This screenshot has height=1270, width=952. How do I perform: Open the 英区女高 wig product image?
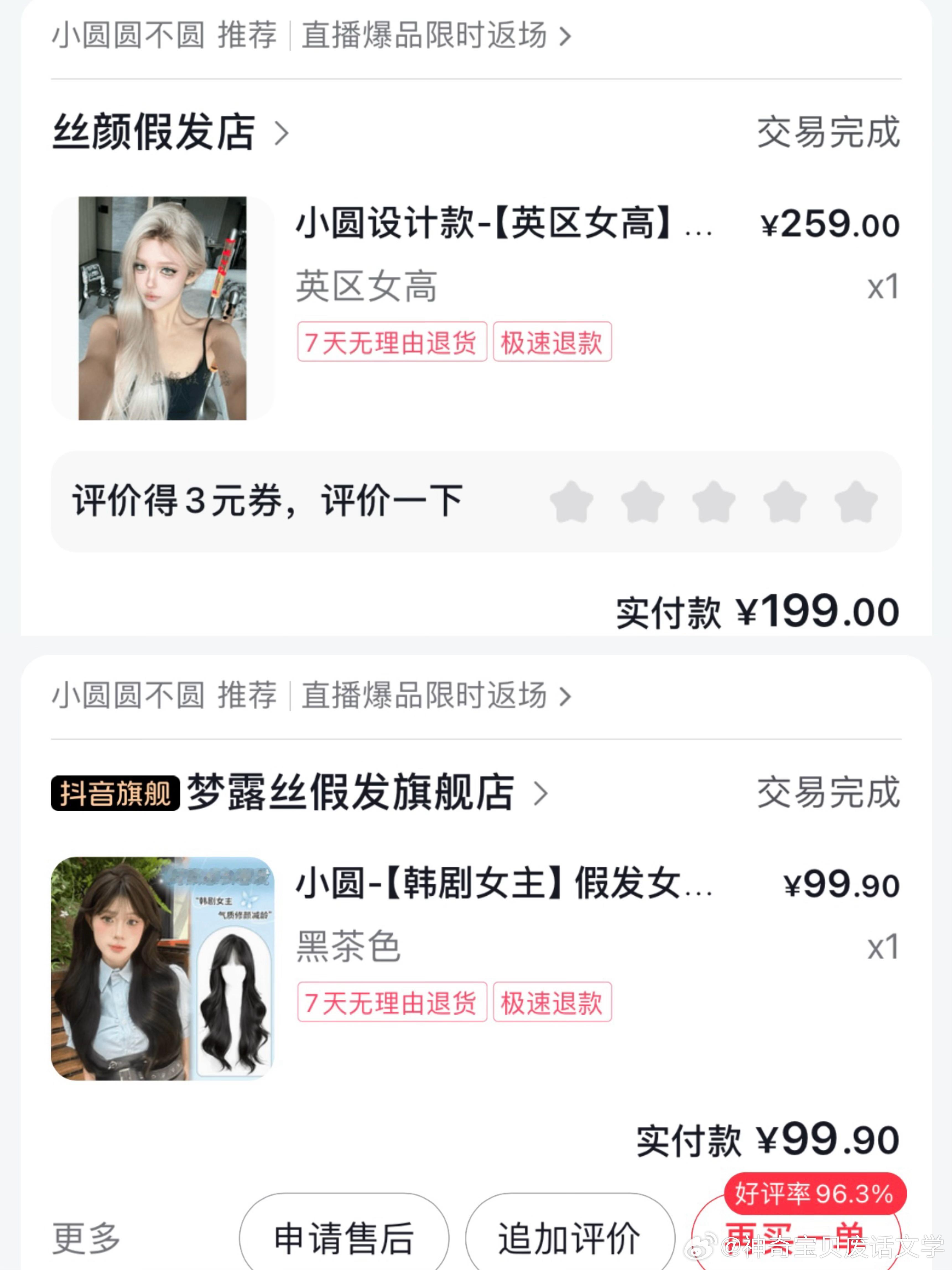pos(162,308)
